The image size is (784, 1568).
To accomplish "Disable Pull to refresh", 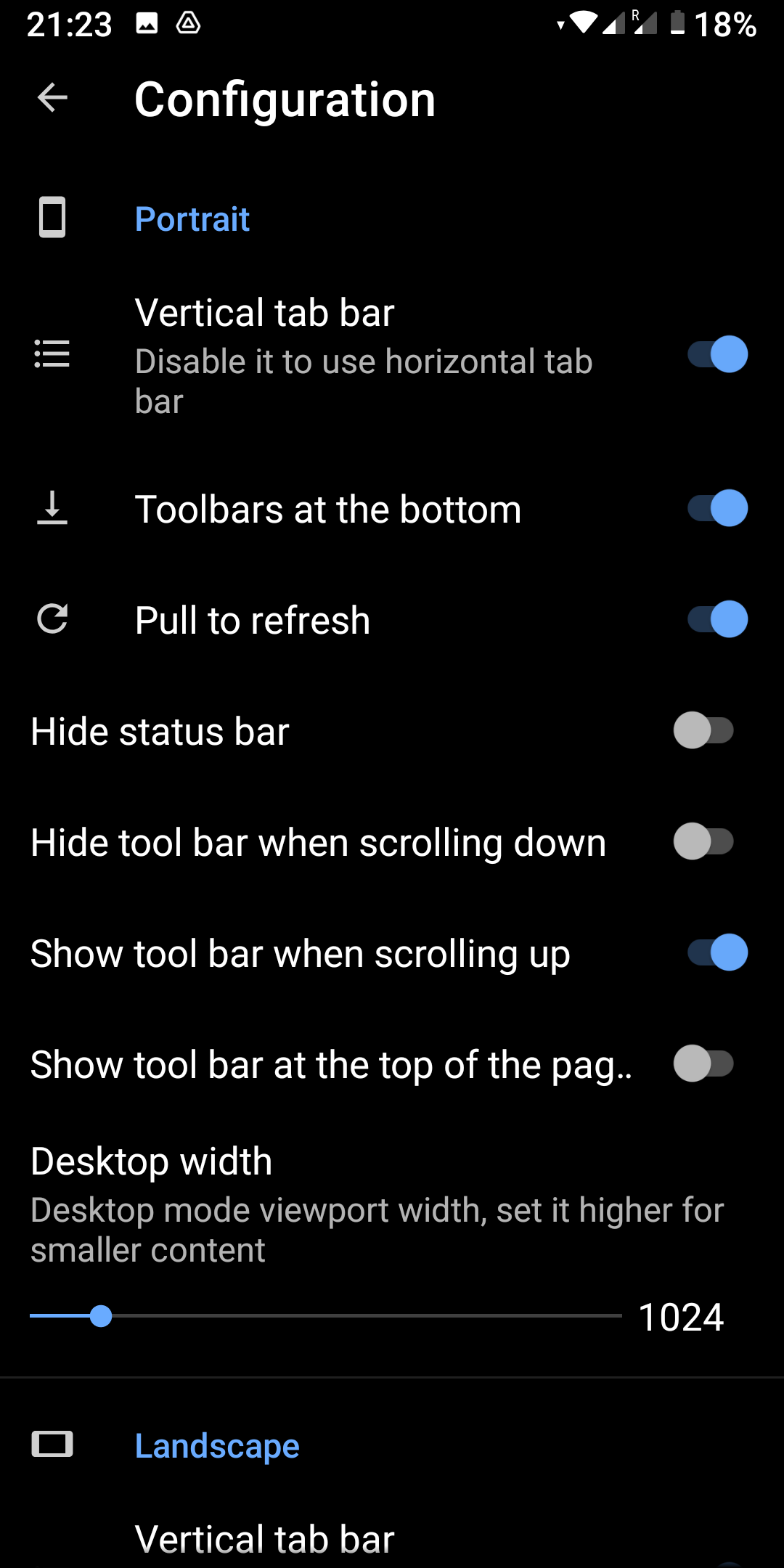I will (717, 620).
